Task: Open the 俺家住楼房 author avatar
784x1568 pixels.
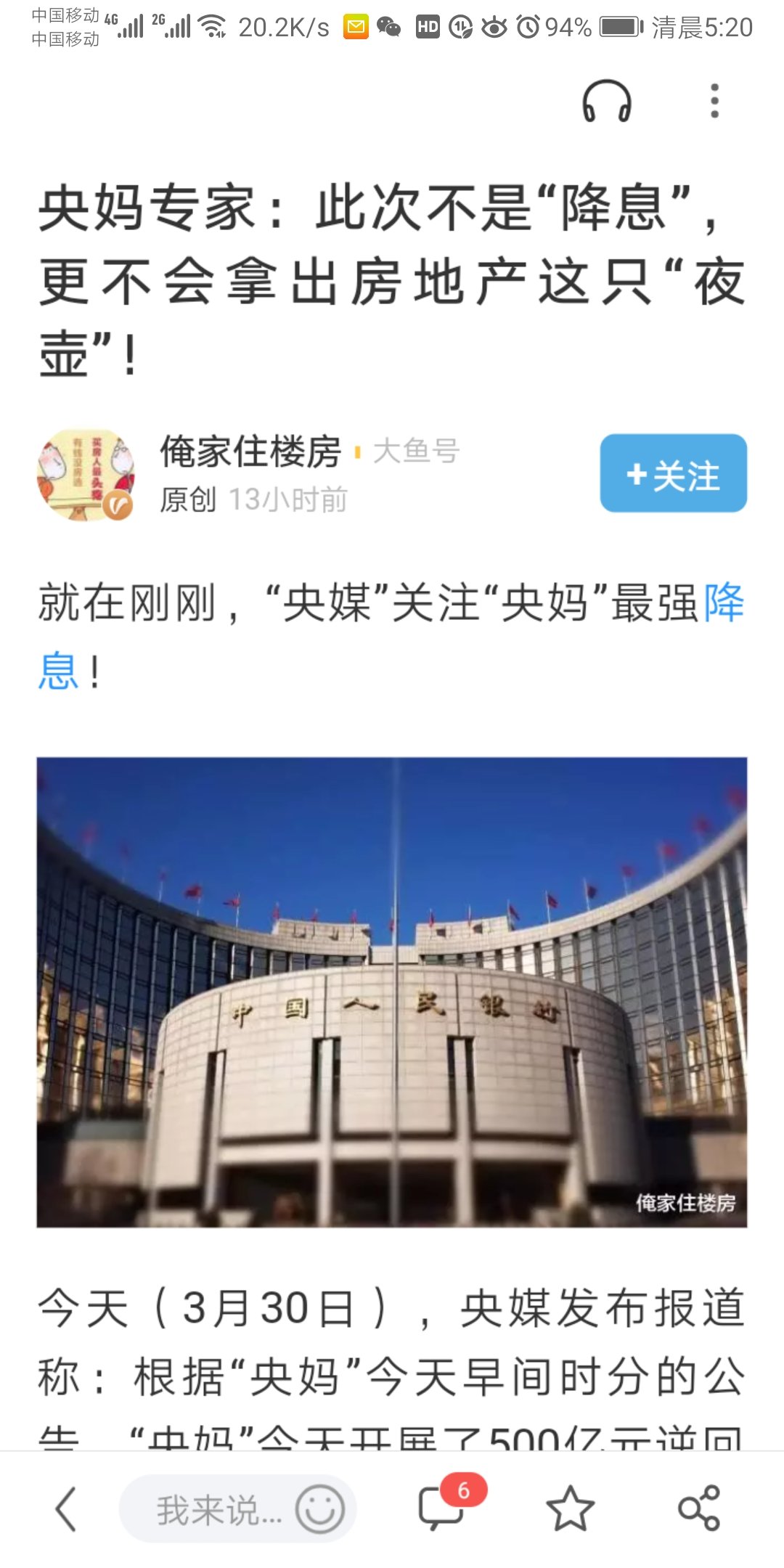Action: (x=86, y=475)
